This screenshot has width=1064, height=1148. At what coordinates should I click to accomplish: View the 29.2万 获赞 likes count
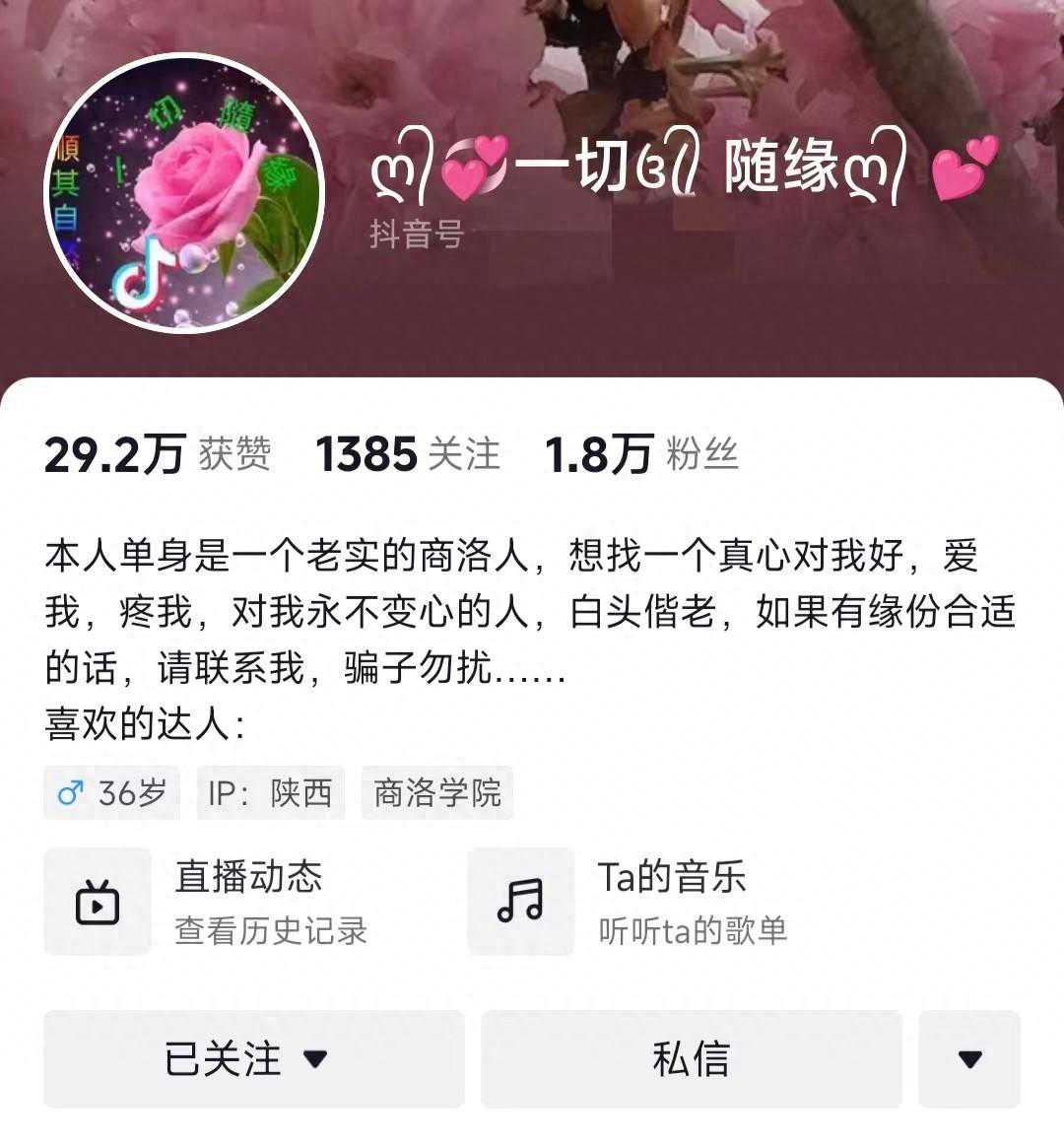(158, 454)
